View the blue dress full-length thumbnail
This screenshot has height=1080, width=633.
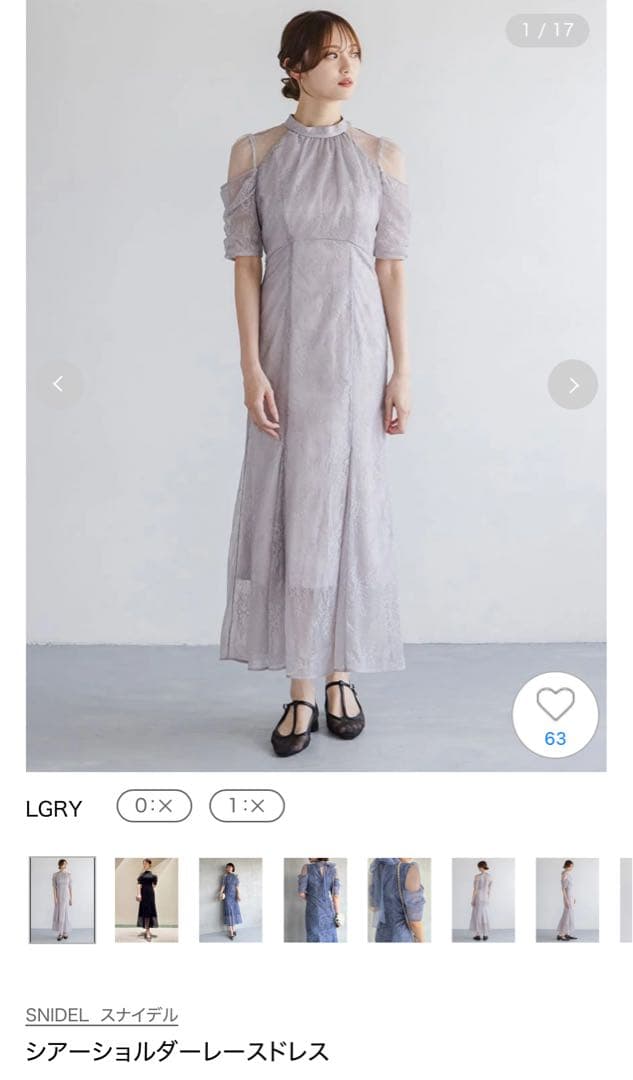230,899
